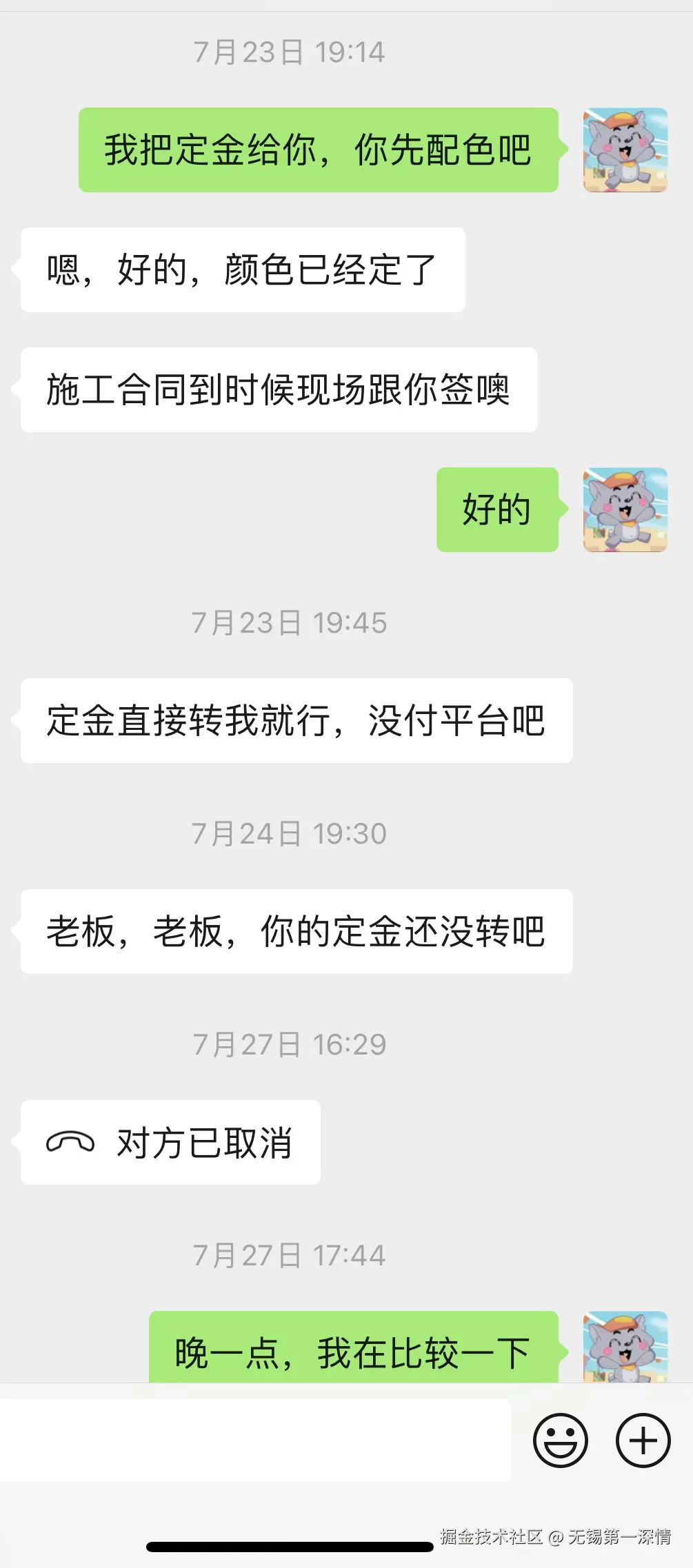This screenshot has width=693, height=1568.
Task: Tap your cat avatar next to '好的'
Action: tap(624, 510)
